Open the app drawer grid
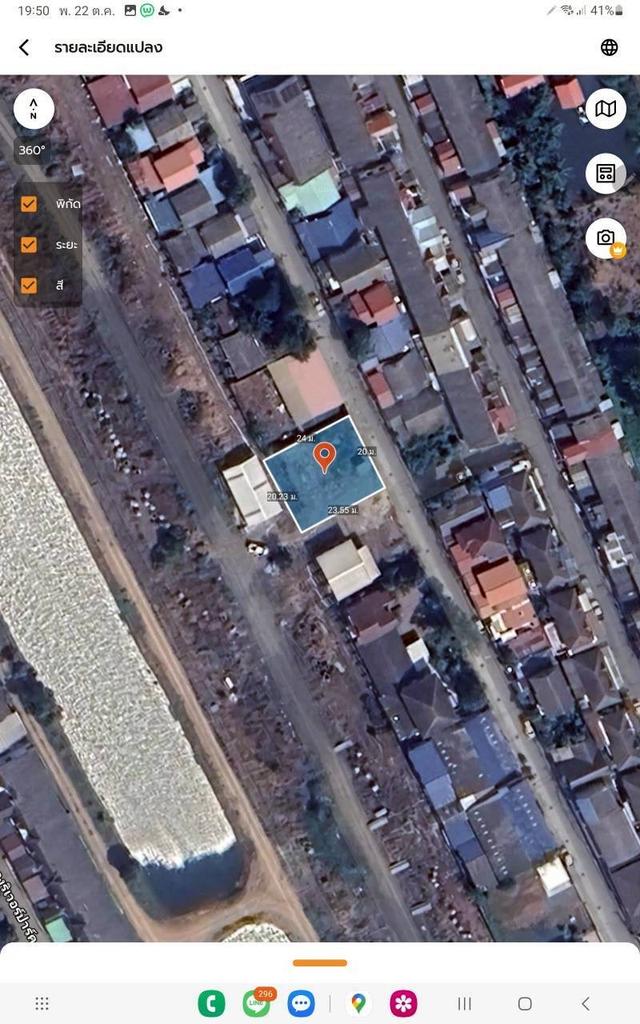This screenshot has height=1024, width=640. [x=42, y=1003]
